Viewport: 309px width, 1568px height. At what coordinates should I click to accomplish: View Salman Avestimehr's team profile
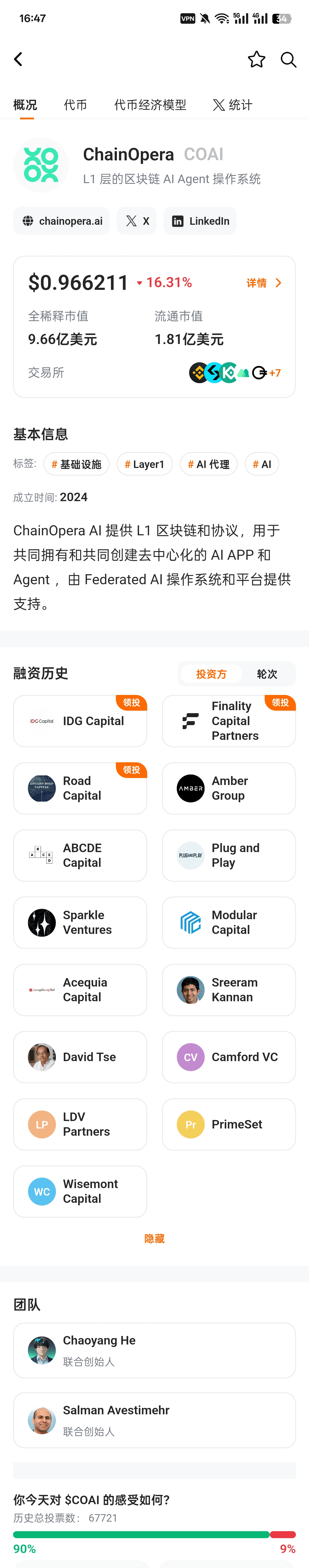pos(154,1420)
